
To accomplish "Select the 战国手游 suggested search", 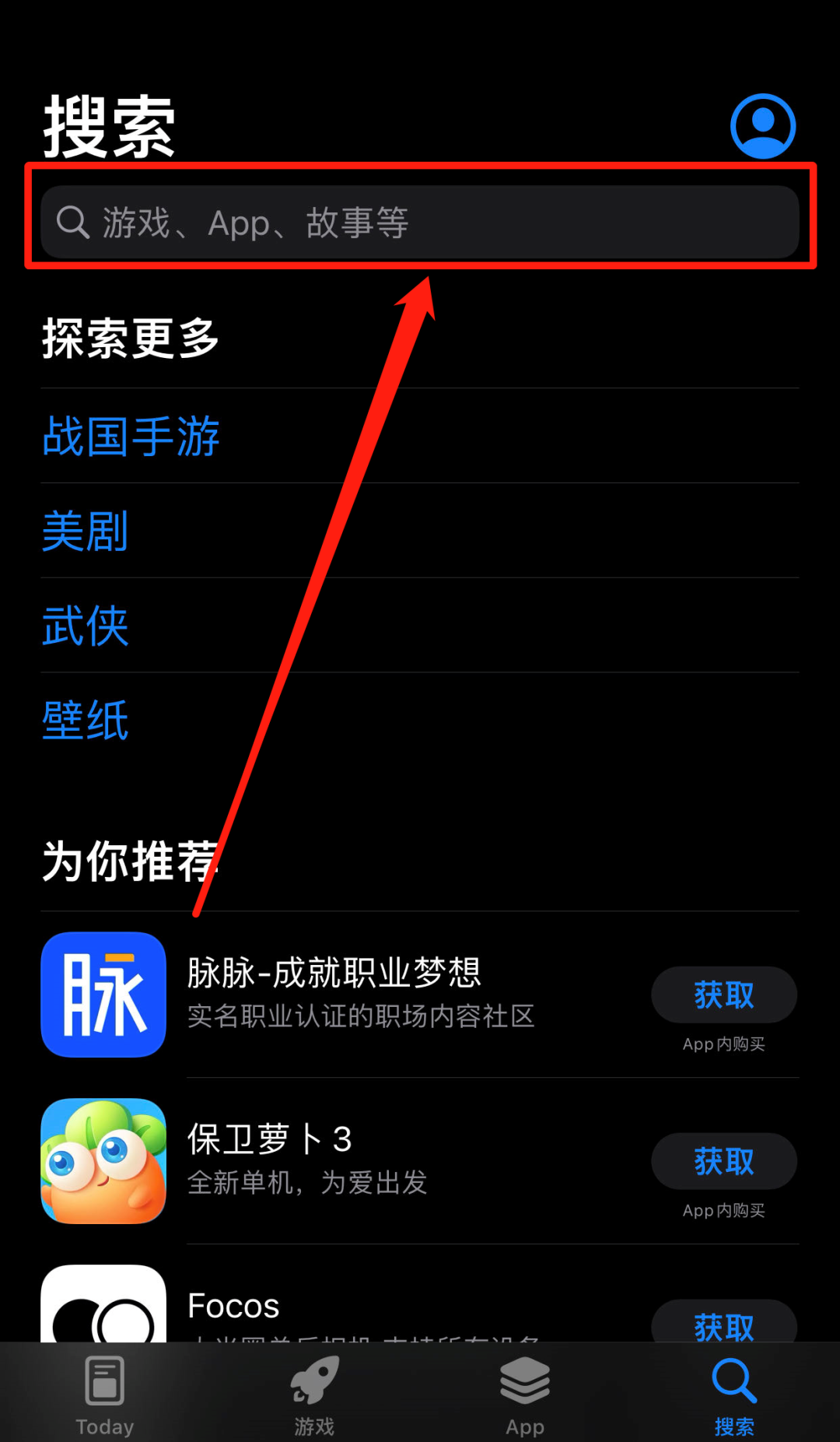I will pyautogui.click(x=131, y=436).
